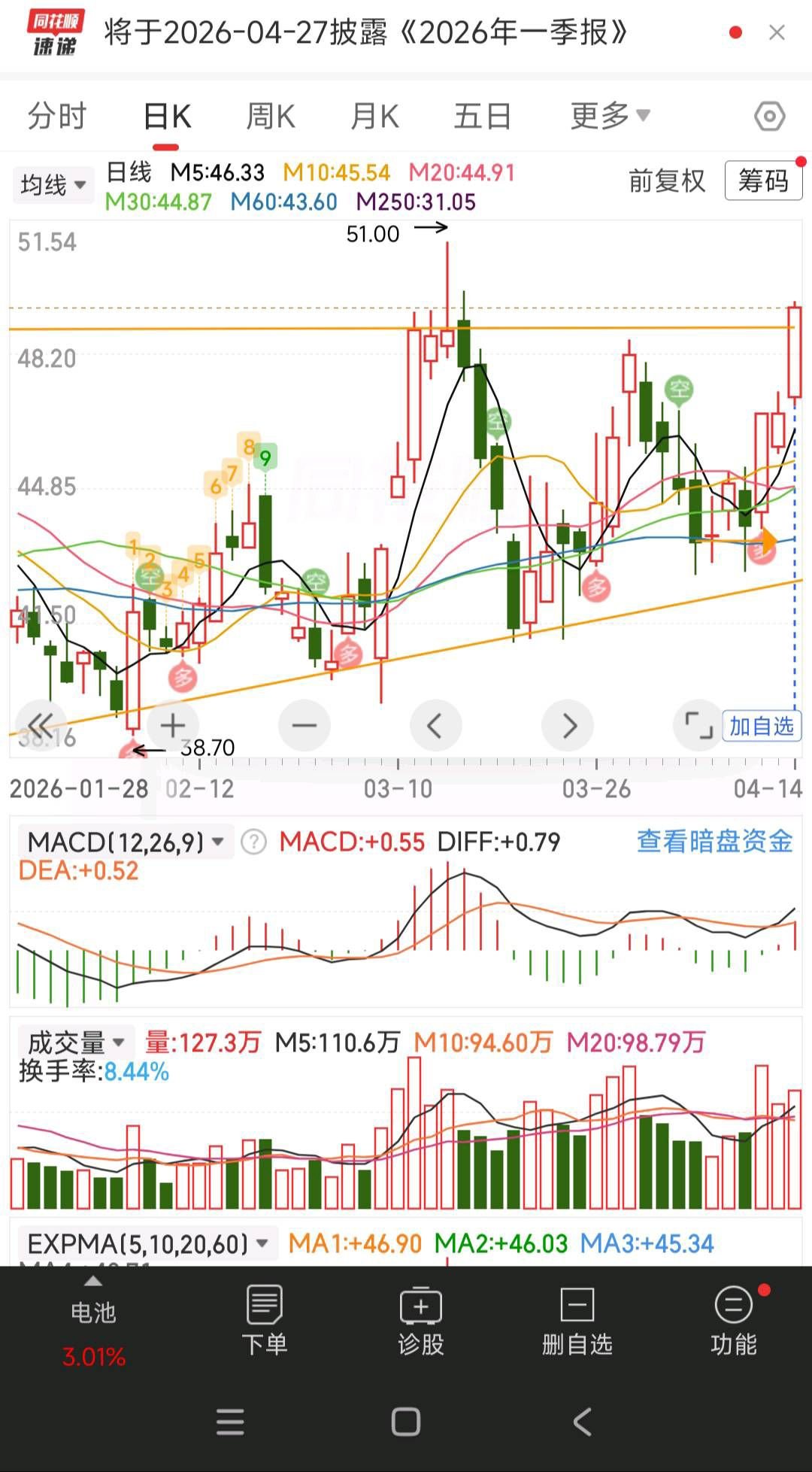Change the 前复权 adjustment mode
Viewport: 812px width, 1472px height.
tap(667, 181)
